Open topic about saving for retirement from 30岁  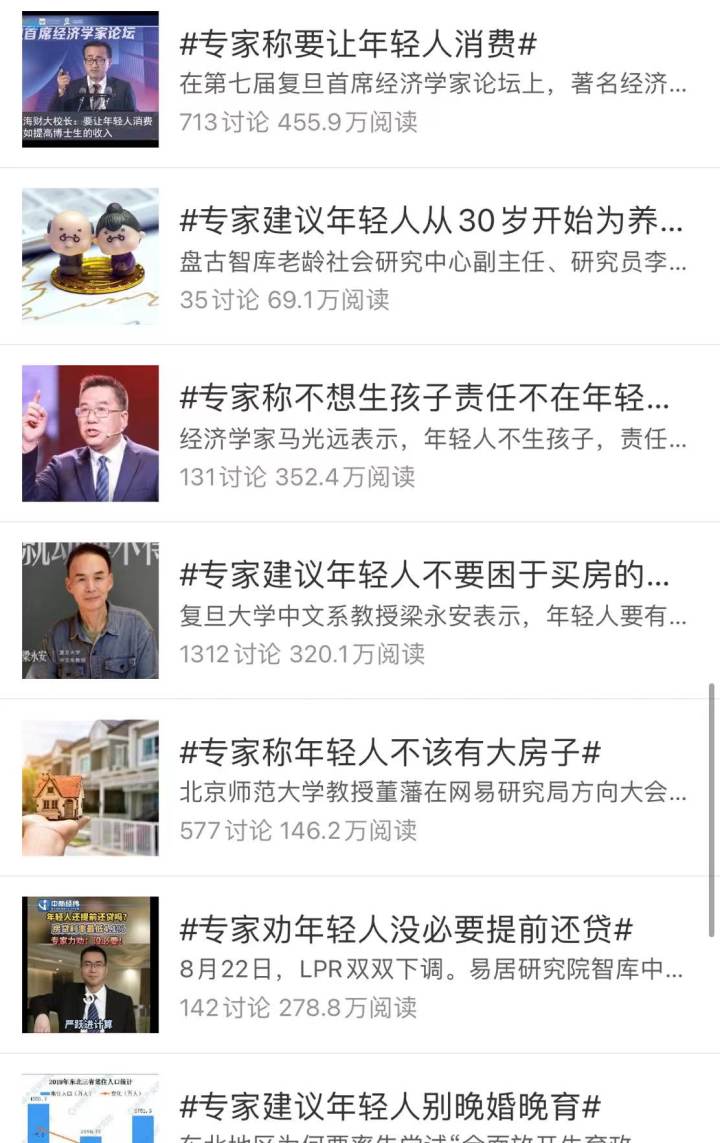coord(430,221)
